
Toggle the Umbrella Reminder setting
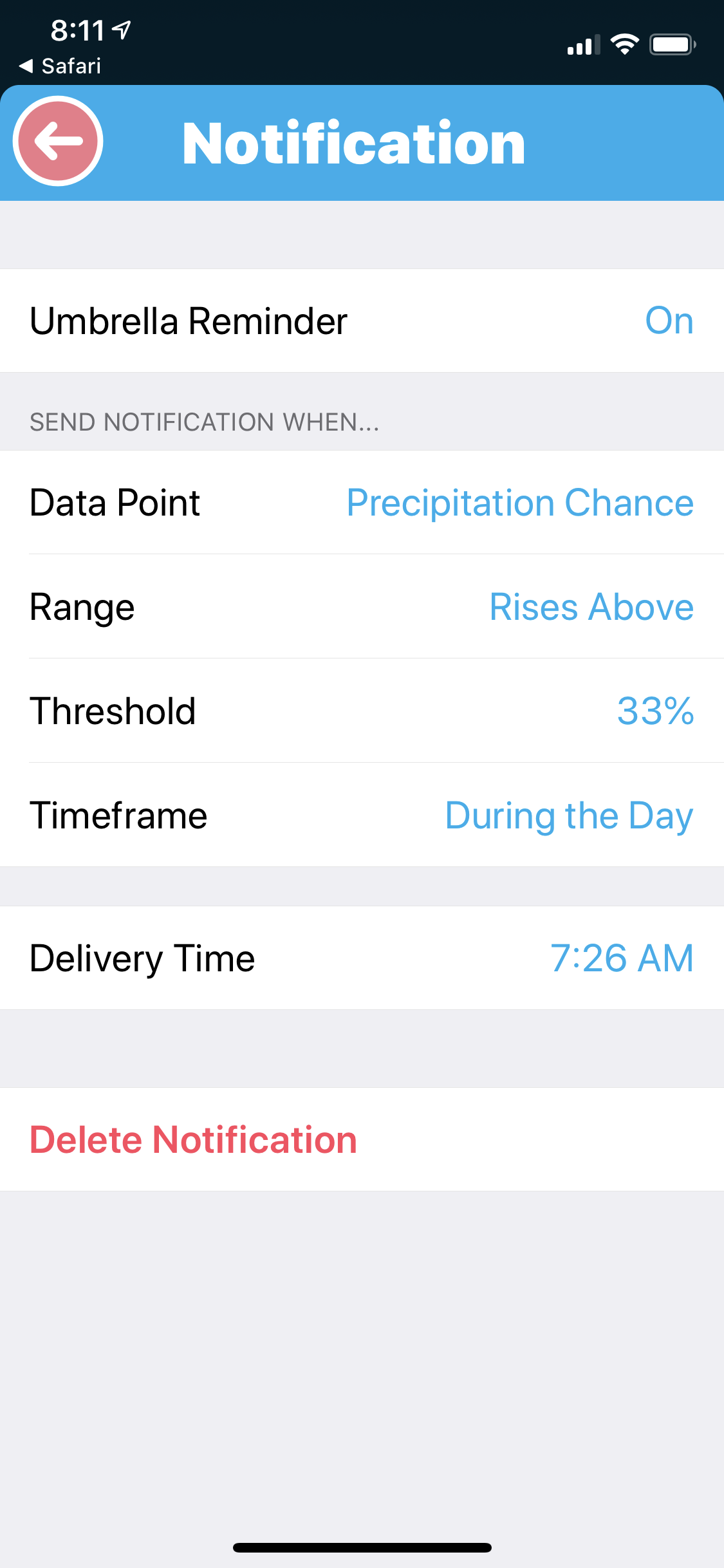(x=362, y=321)
